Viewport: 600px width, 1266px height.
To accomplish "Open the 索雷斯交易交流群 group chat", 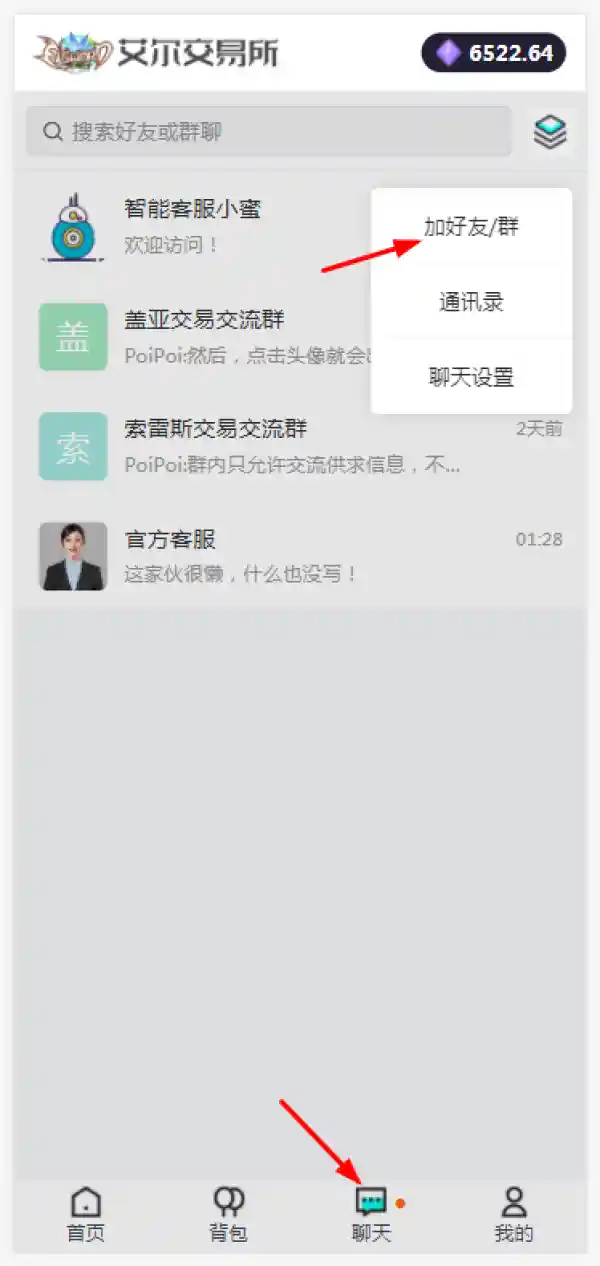I will point(300,446).
